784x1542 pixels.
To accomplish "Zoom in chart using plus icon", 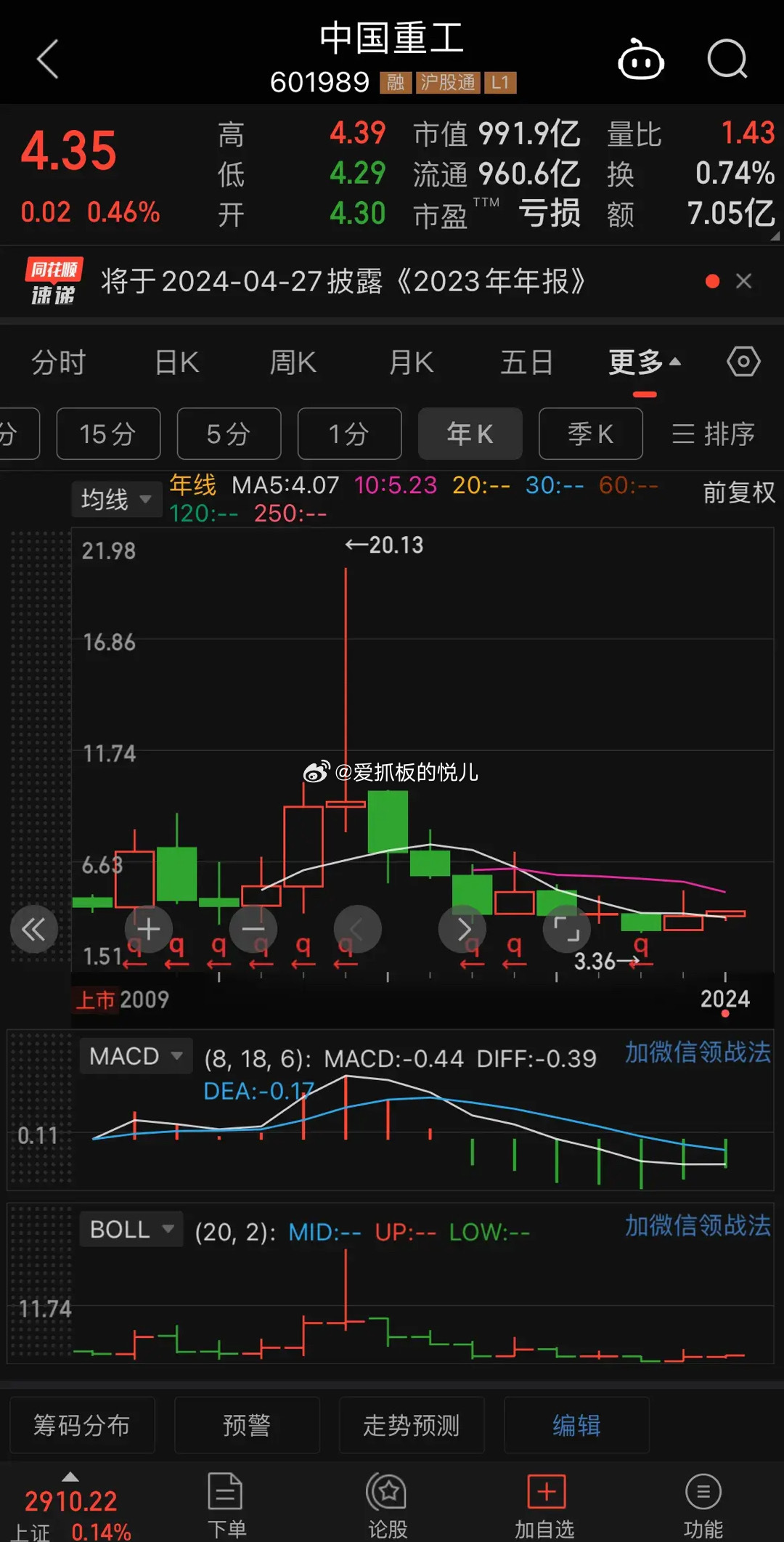I will pyautogui.click(x=148, y=929).
